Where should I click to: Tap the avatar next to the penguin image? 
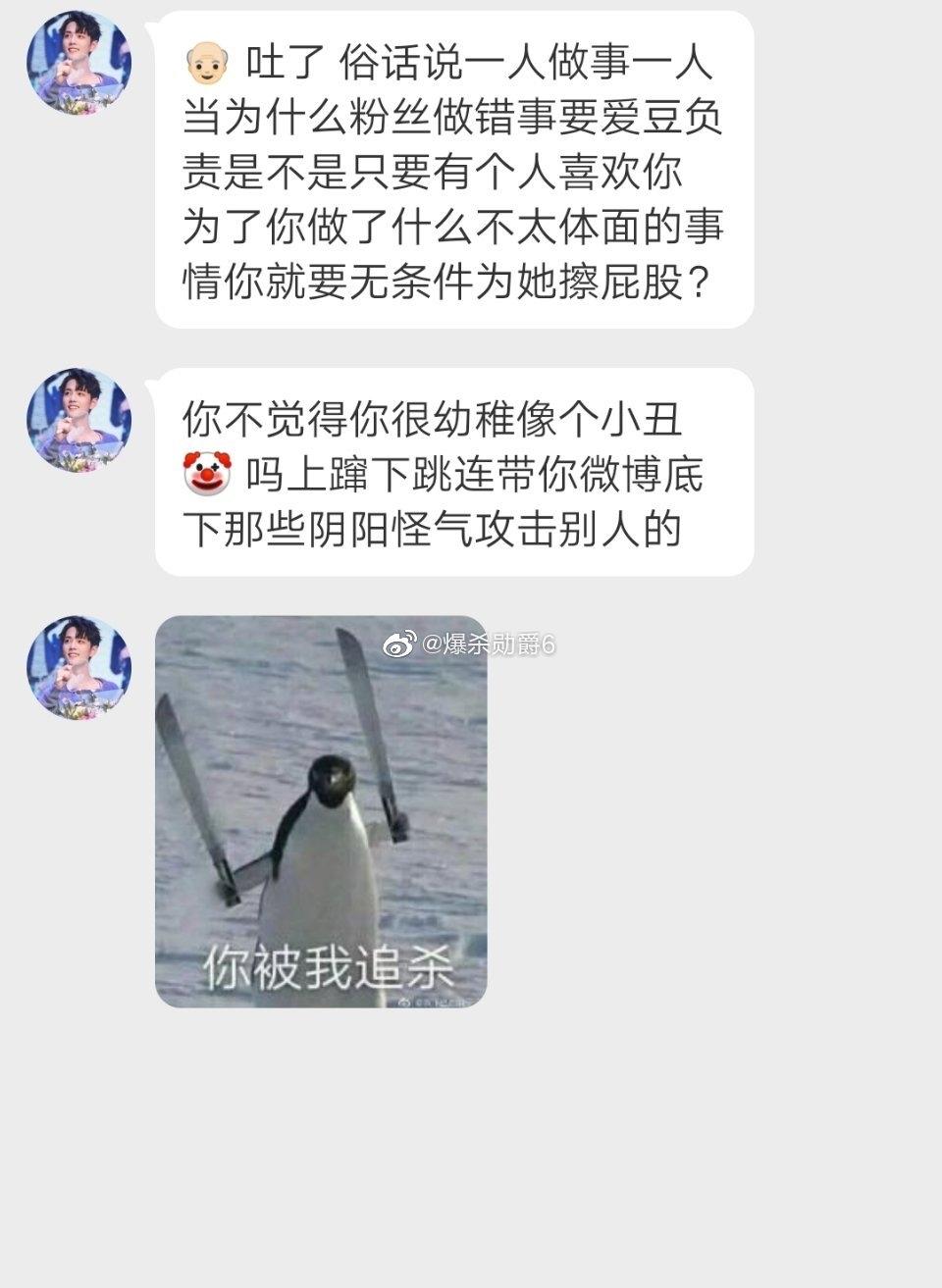pyautogui.click(x=78, y=667)
